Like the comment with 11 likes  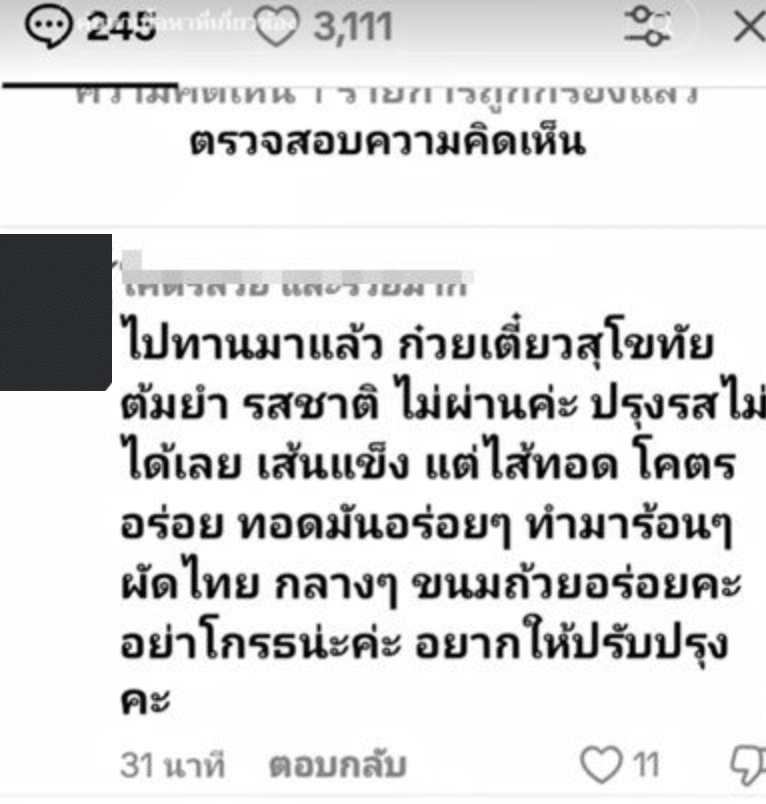click(602, 766)
